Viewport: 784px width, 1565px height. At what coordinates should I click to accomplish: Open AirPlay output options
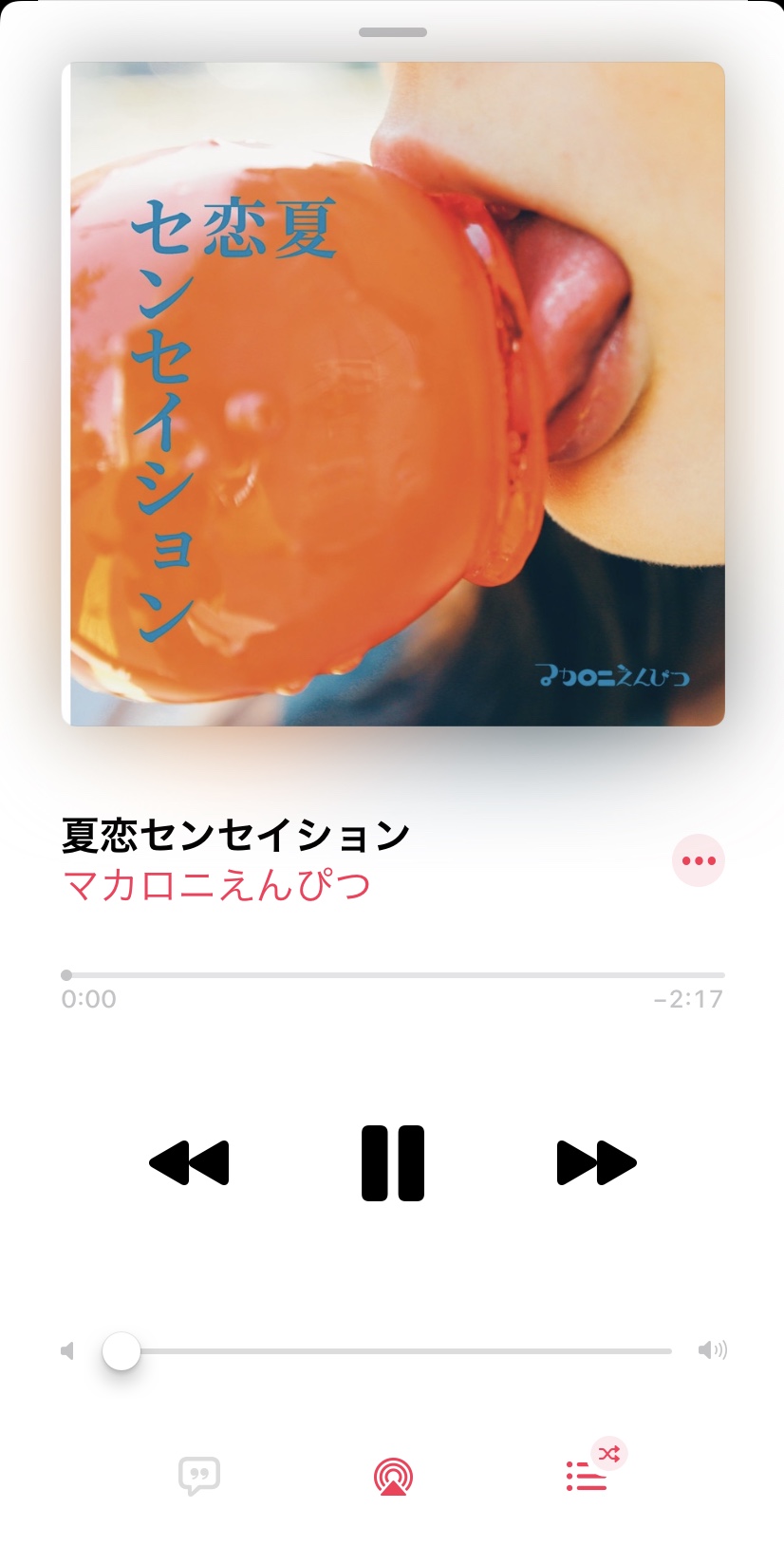coord(393,1477)
